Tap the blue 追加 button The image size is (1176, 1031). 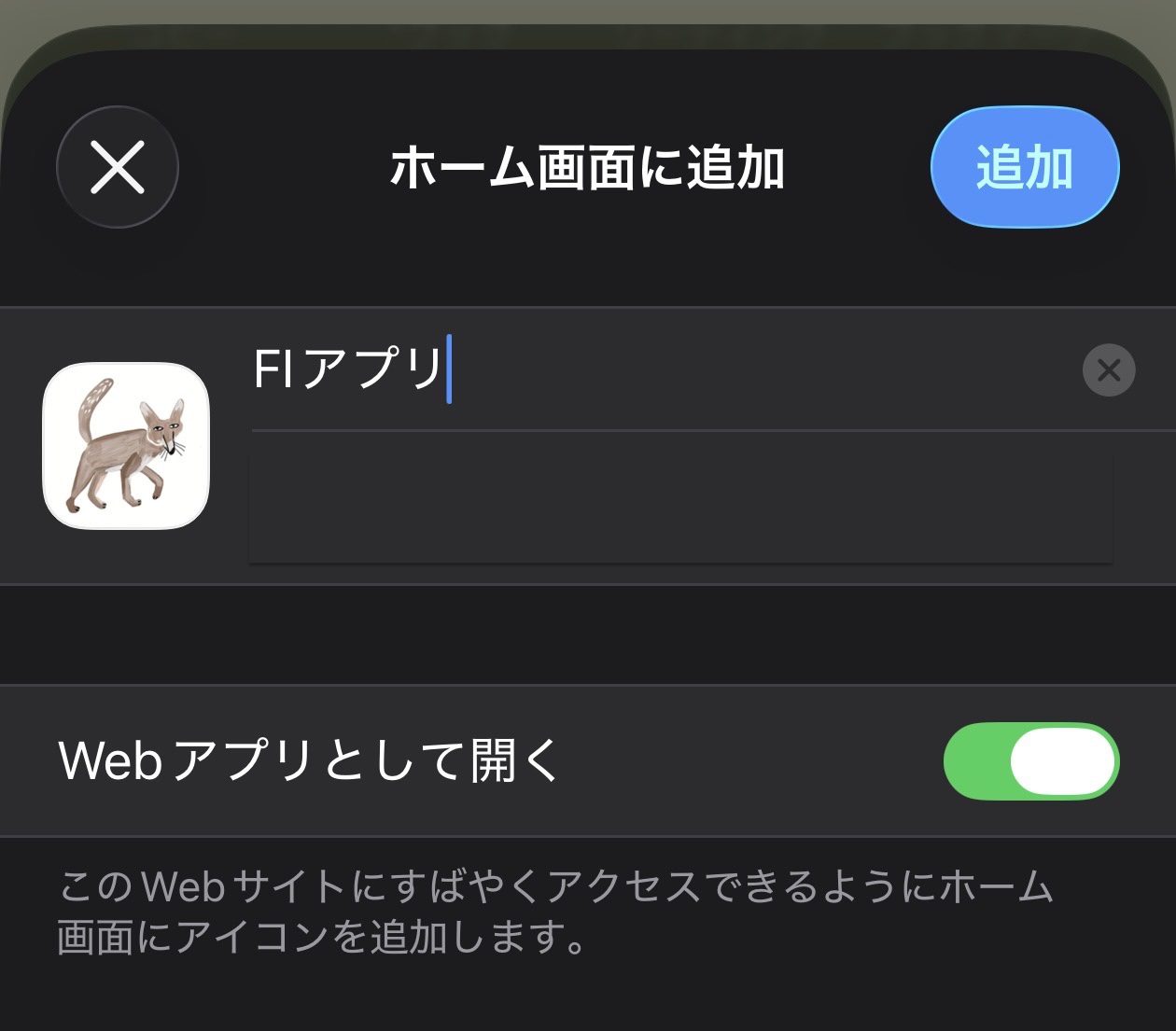[1024, 168]
